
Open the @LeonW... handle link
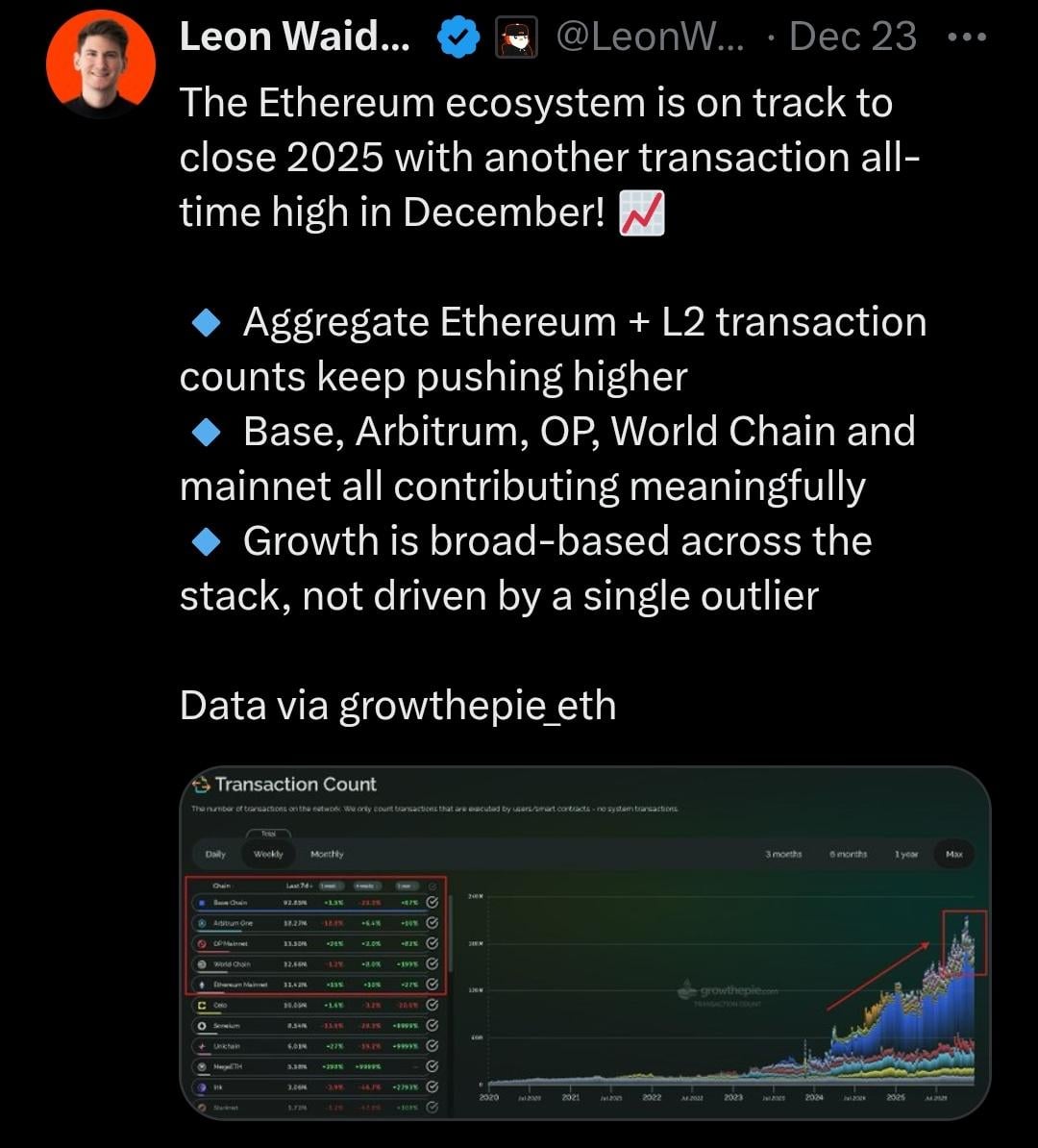point(650,38)
